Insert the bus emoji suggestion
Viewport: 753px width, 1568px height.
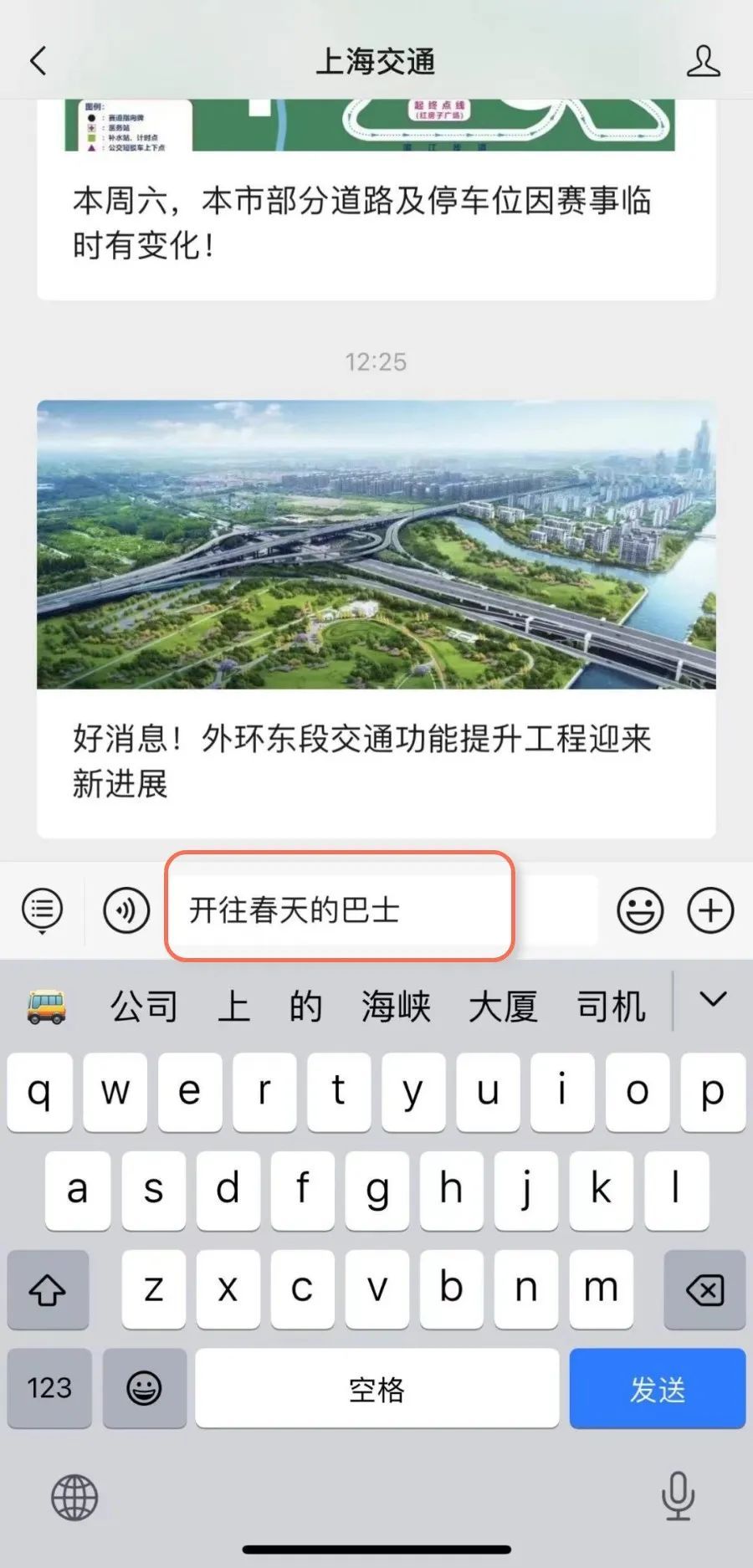(47, 1006)
